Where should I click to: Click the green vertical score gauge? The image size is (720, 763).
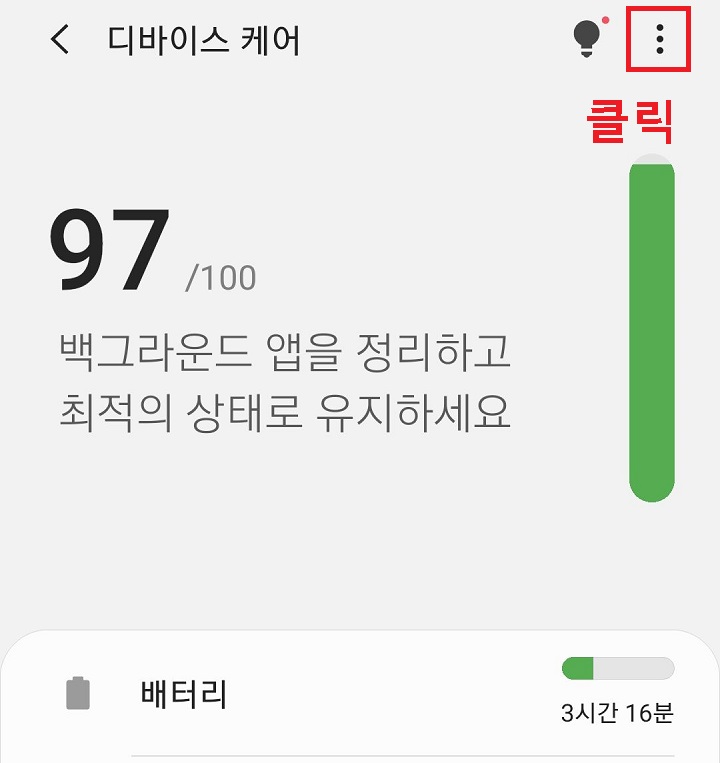pos(652,335)
